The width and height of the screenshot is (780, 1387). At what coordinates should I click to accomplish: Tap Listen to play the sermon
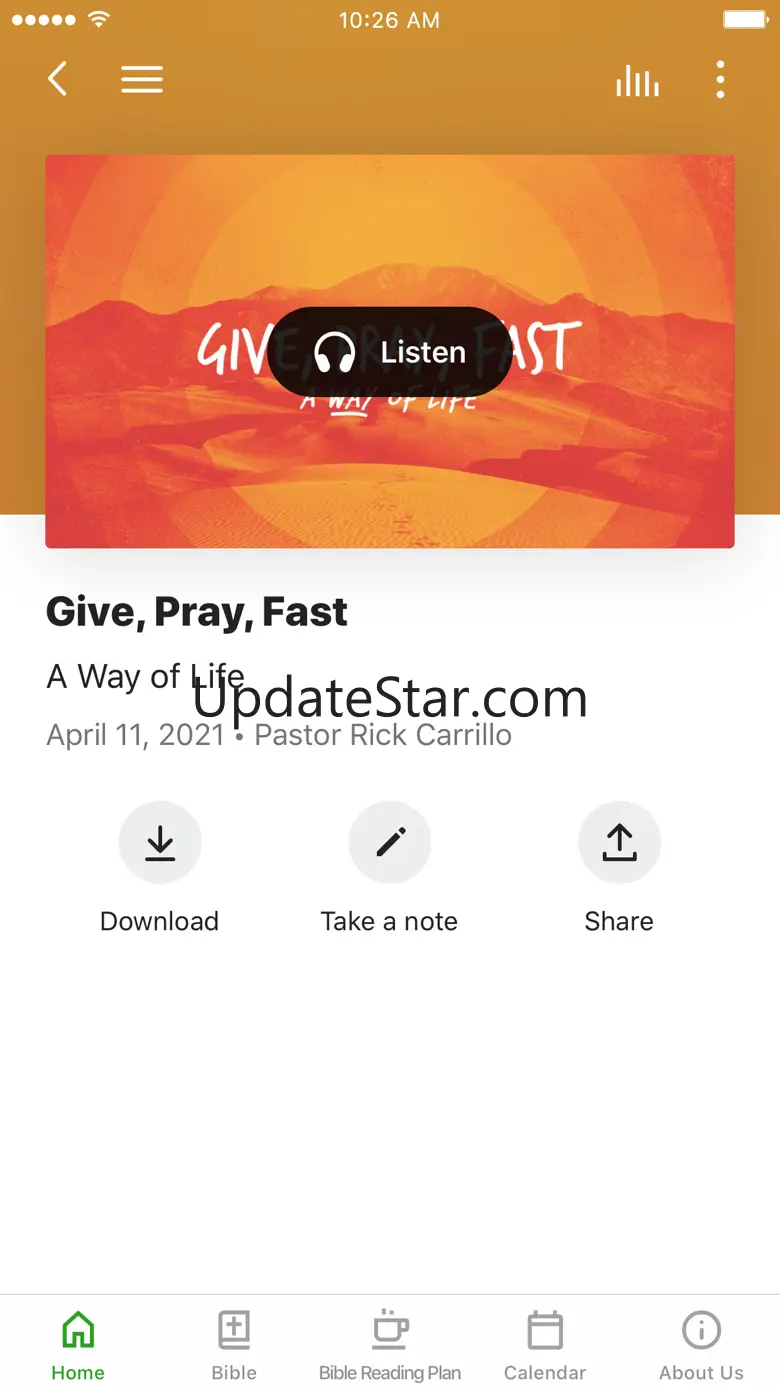coord(390,352)
